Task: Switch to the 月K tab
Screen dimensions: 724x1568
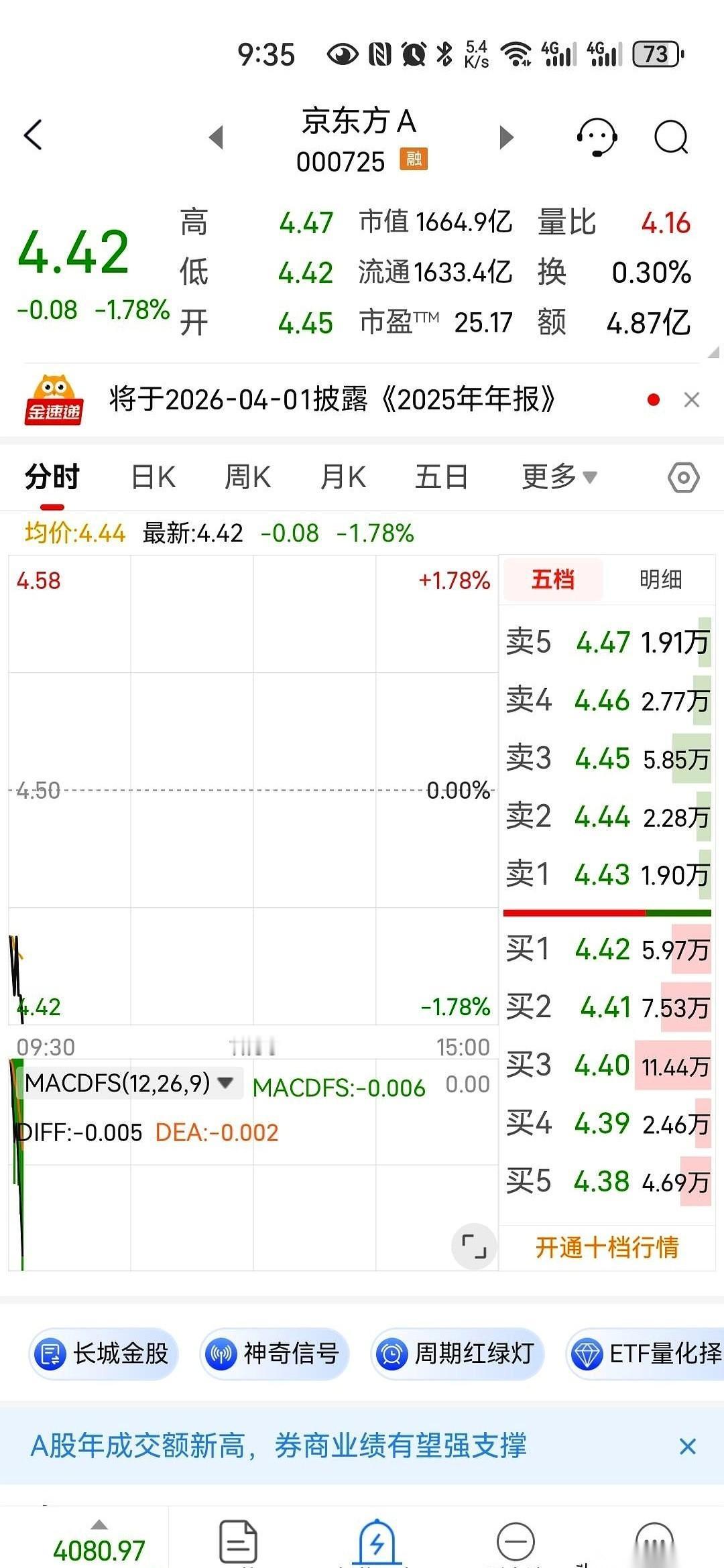Action: point(343,476)
